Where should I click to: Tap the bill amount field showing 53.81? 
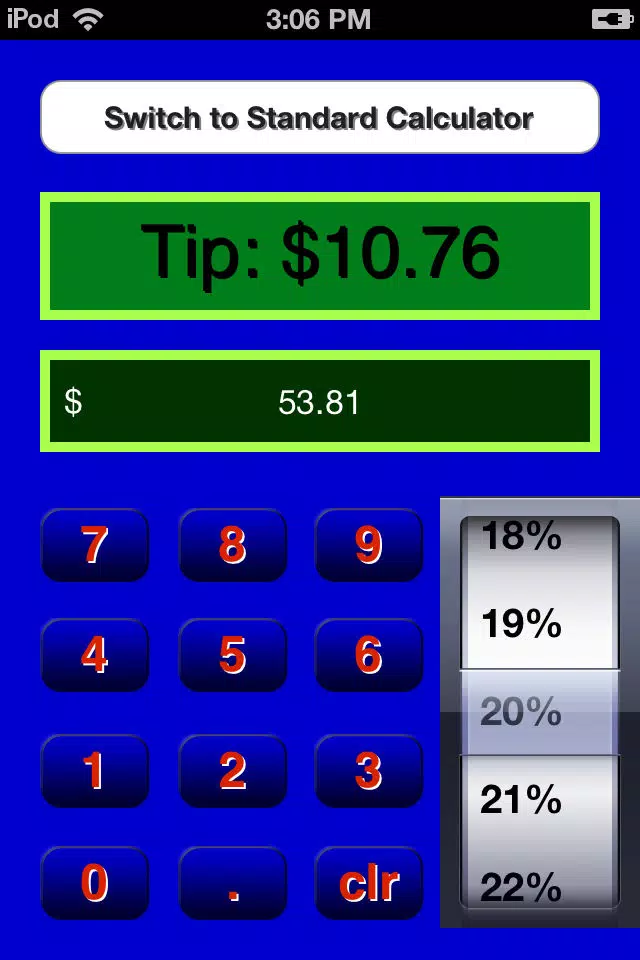click(319, 402)
